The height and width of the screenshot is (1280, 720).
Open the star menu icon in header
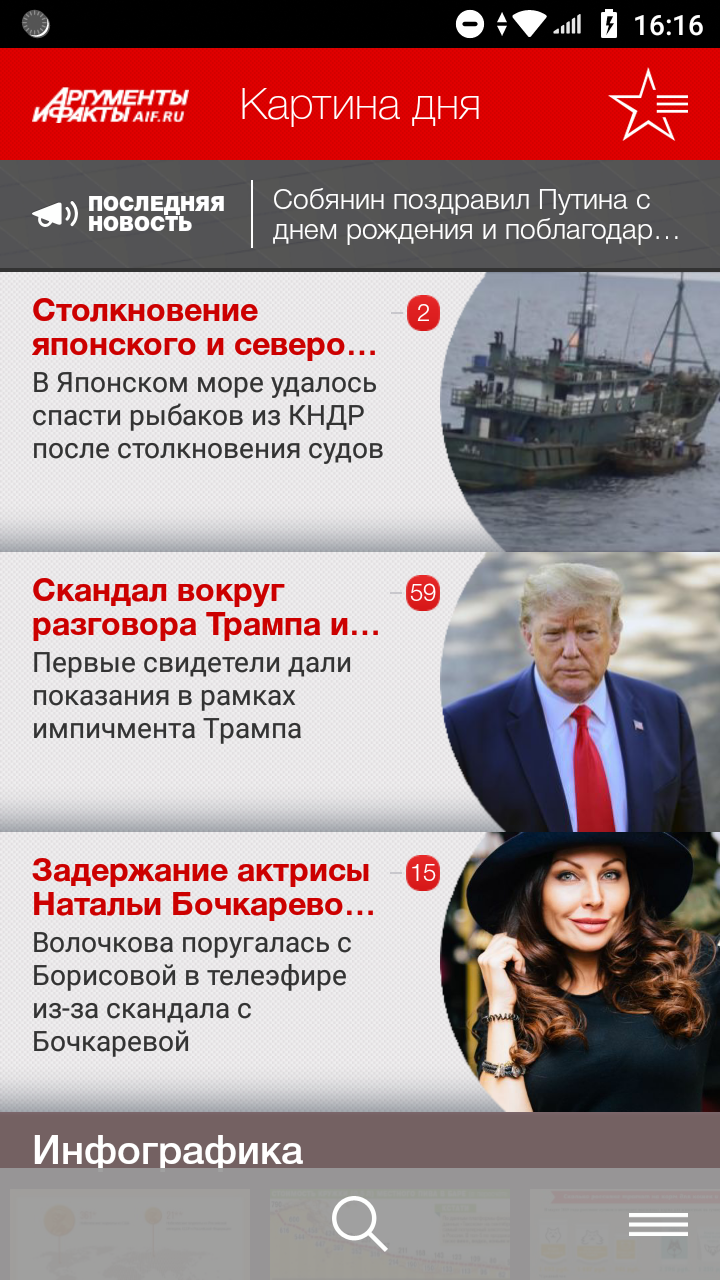click(x=649, y=104)
